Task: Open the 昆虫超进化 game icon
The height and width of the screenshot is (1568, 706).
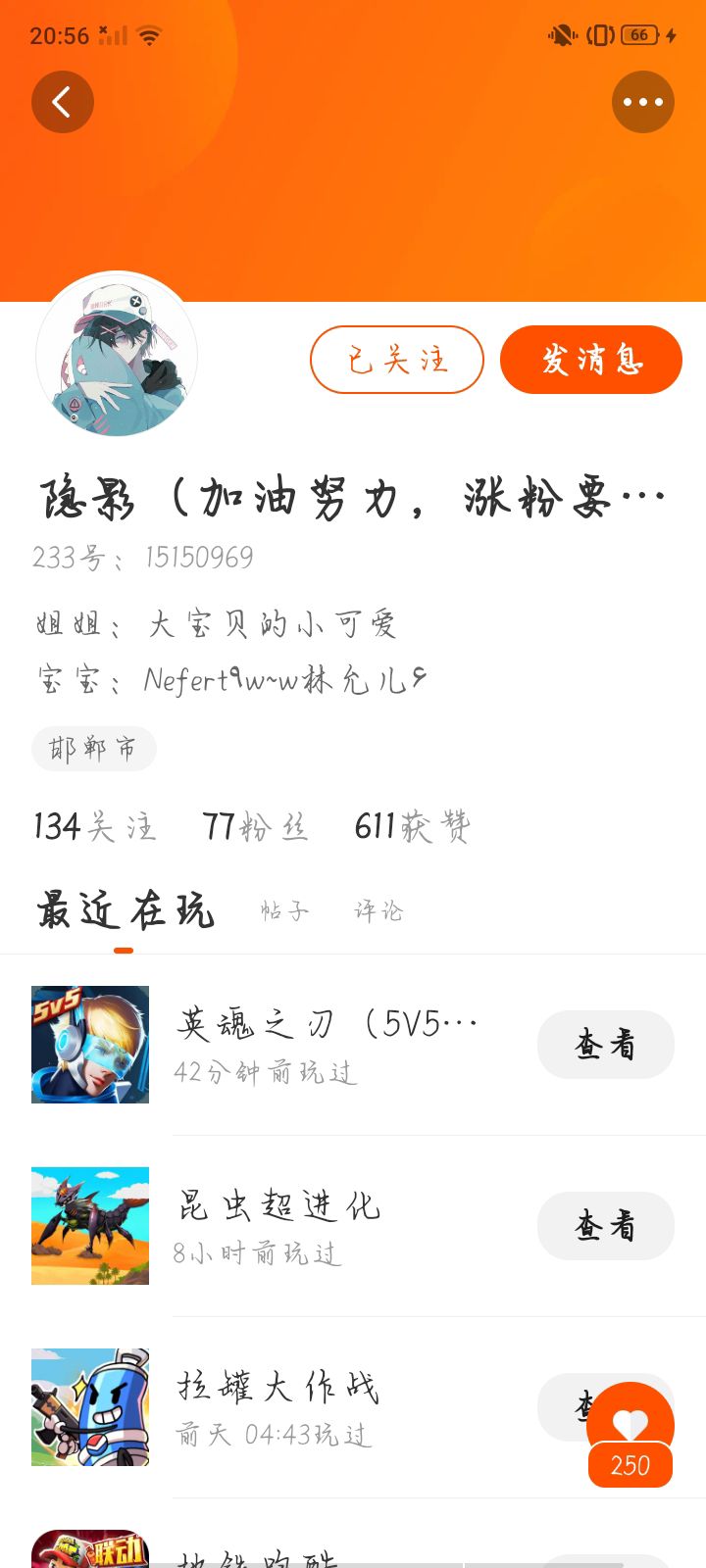Action: point(90,1226)
